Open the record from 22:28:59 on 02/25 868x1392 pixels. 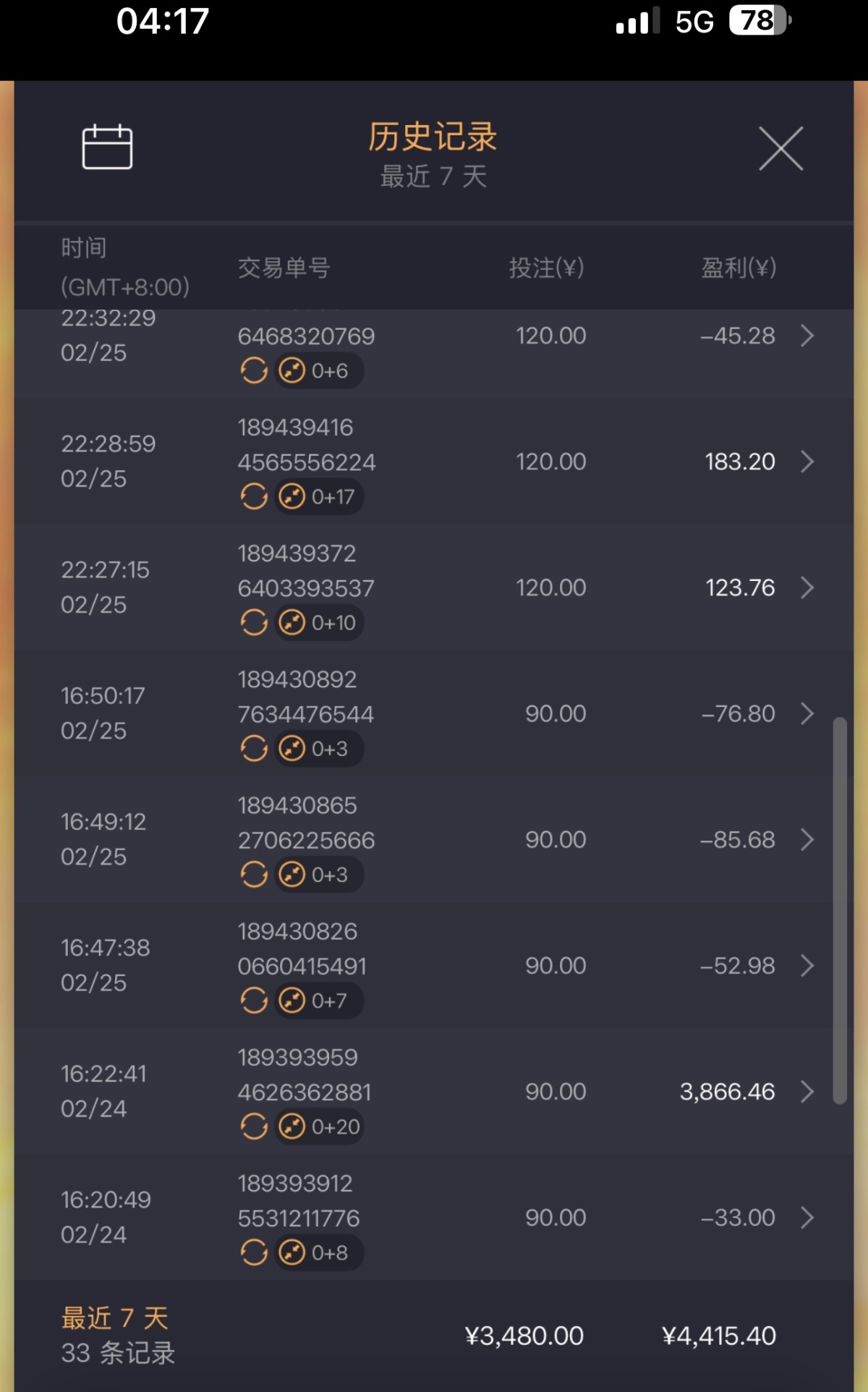point(807,462)
